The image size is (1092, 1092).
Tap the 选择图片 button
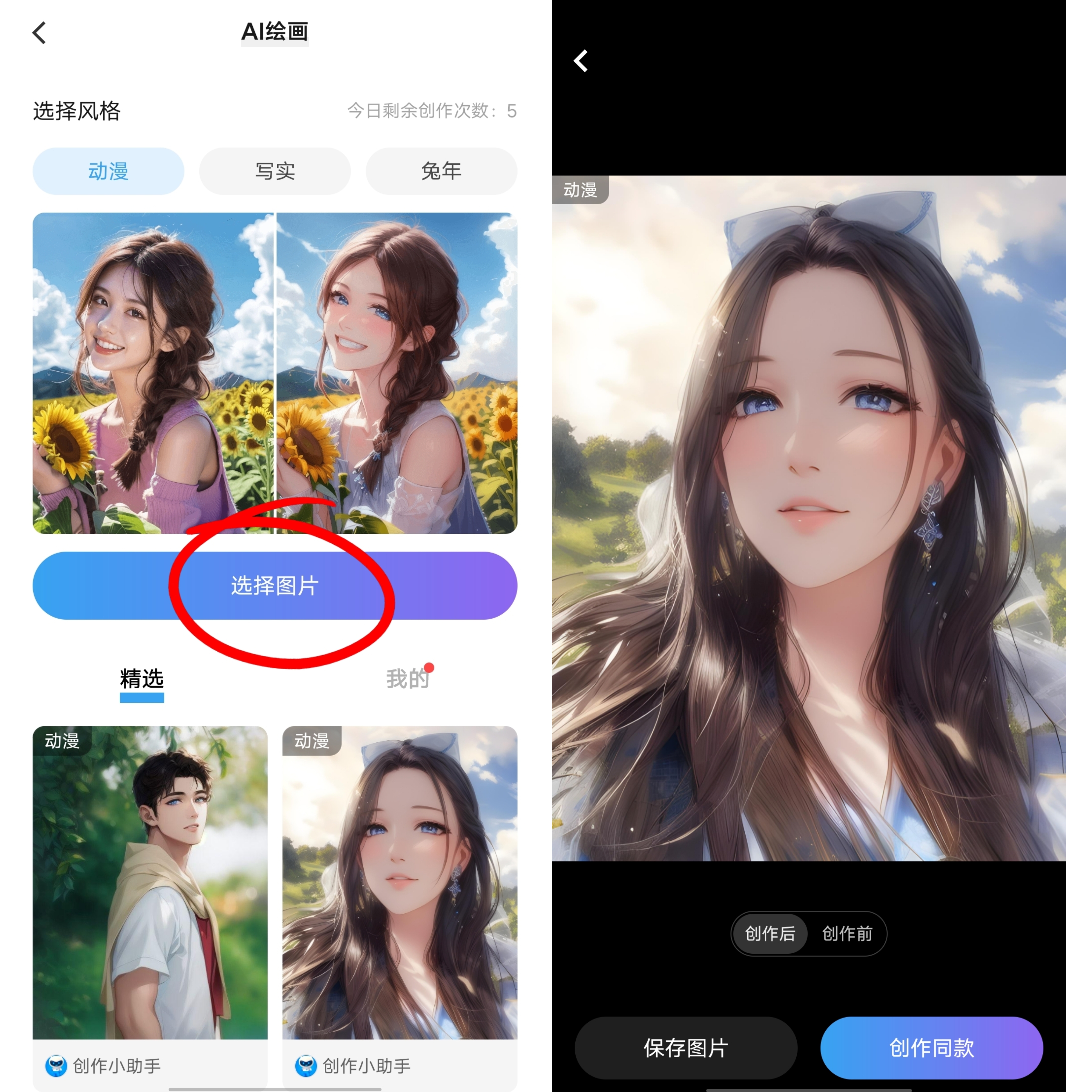tap(275, 585)
